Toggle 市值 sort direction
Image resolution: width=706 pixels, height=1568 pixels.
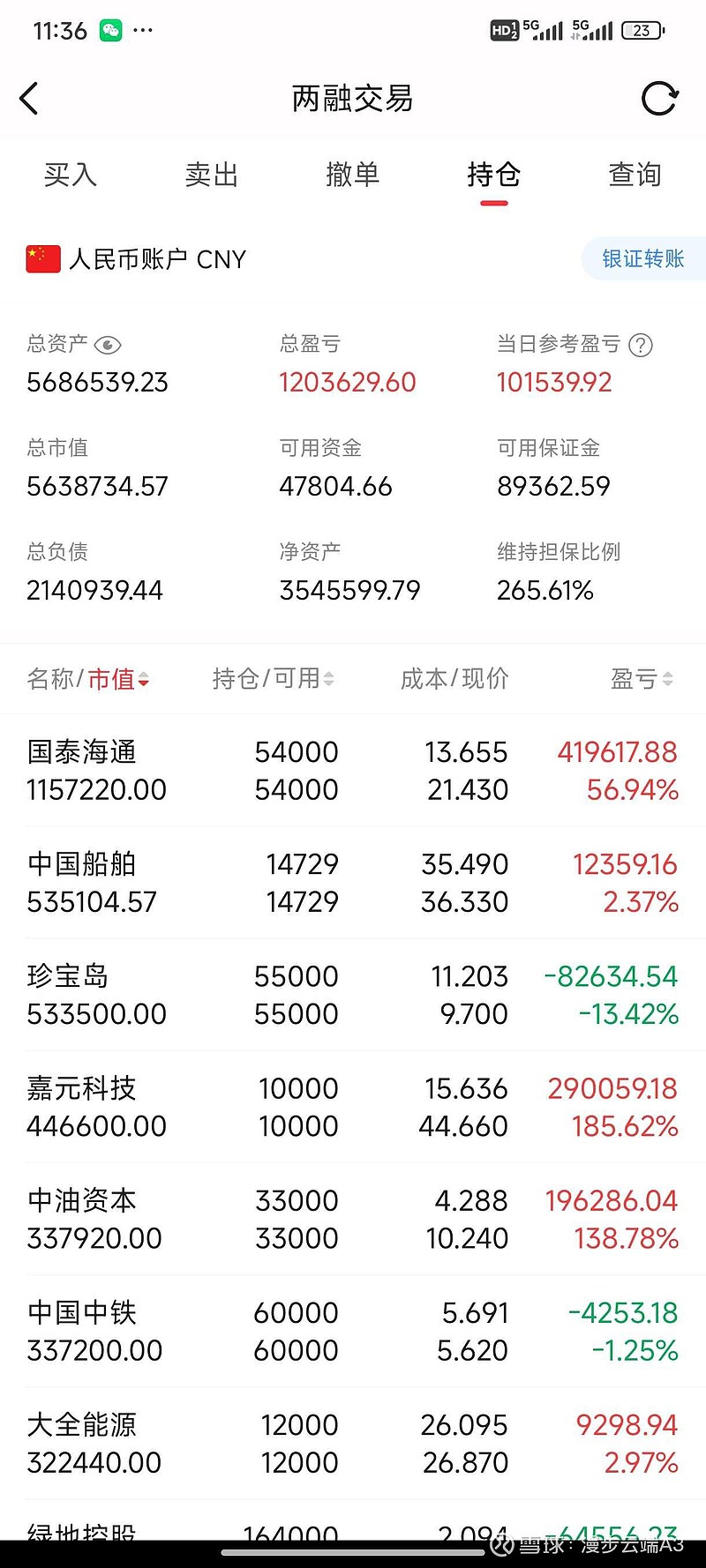[x=141, y=679]
